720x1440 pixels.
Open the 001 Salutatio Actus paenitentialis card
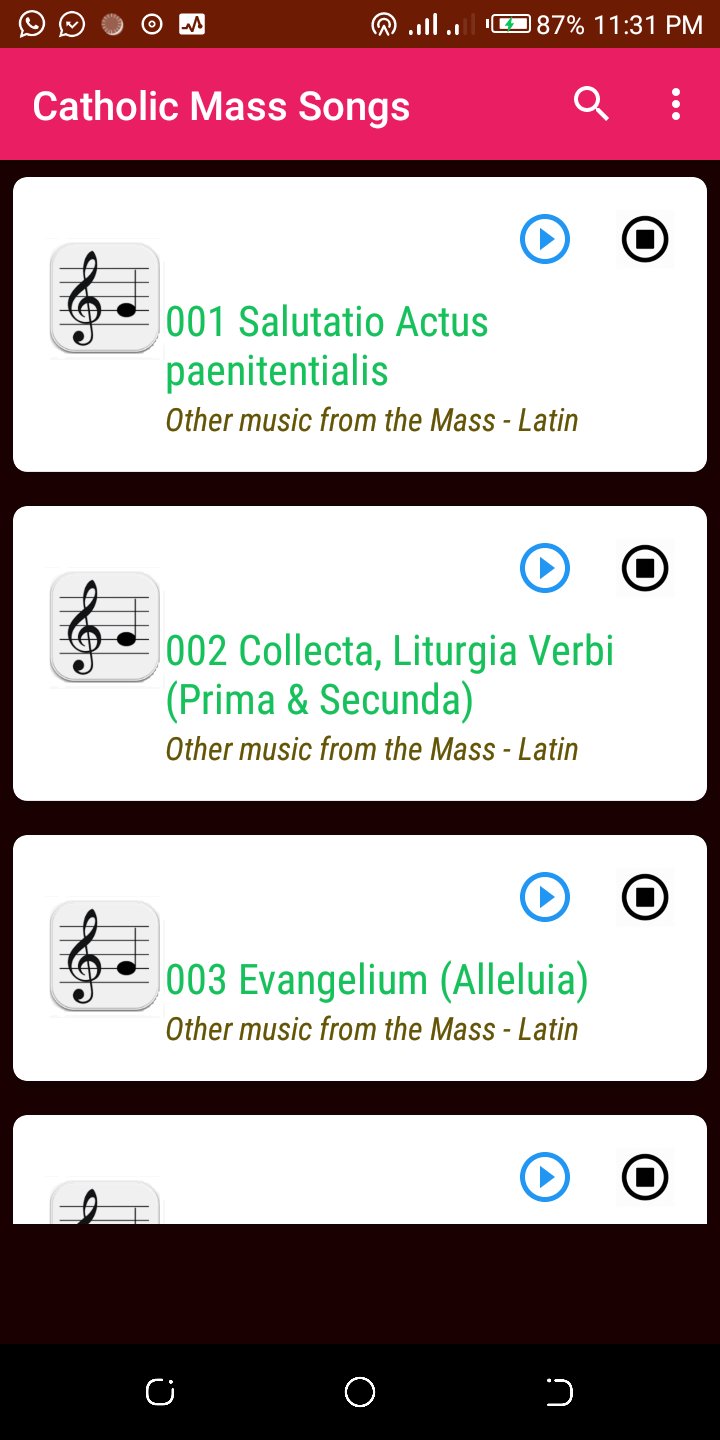tap(360, 324)
